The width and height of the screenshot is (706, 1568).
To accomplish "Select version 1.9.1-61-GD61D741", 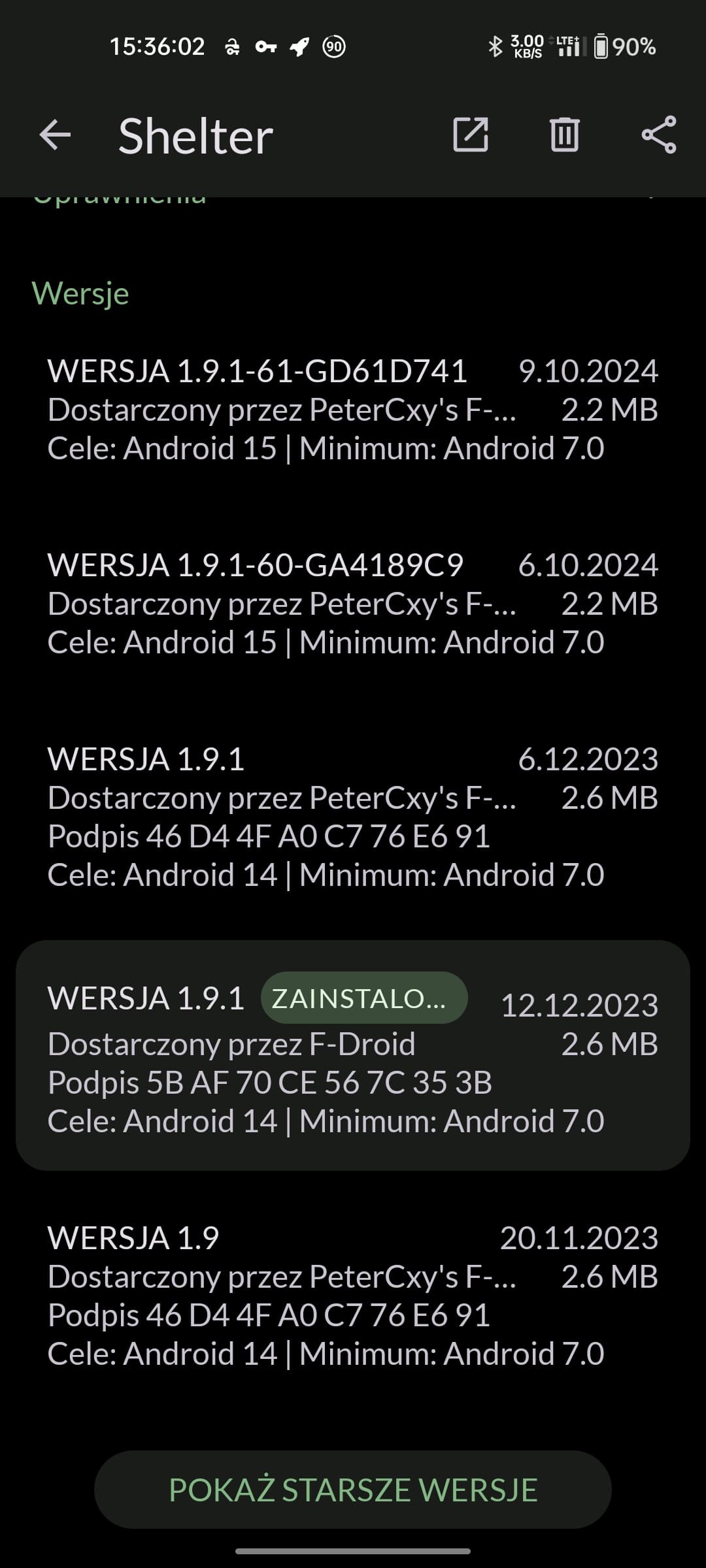I will [x=353, y=410].
